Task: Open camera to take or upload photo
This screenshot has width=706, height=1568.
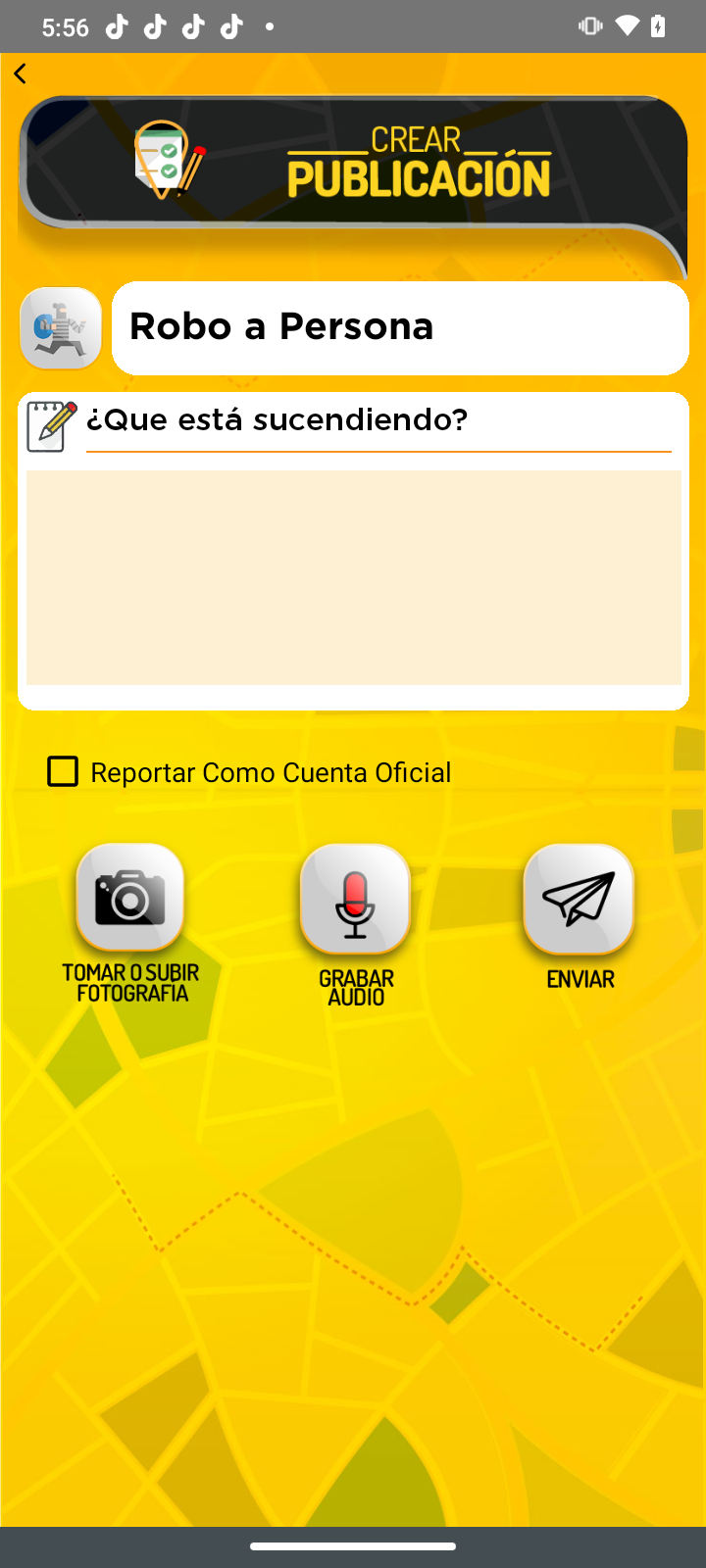Action: coord(130,898)
